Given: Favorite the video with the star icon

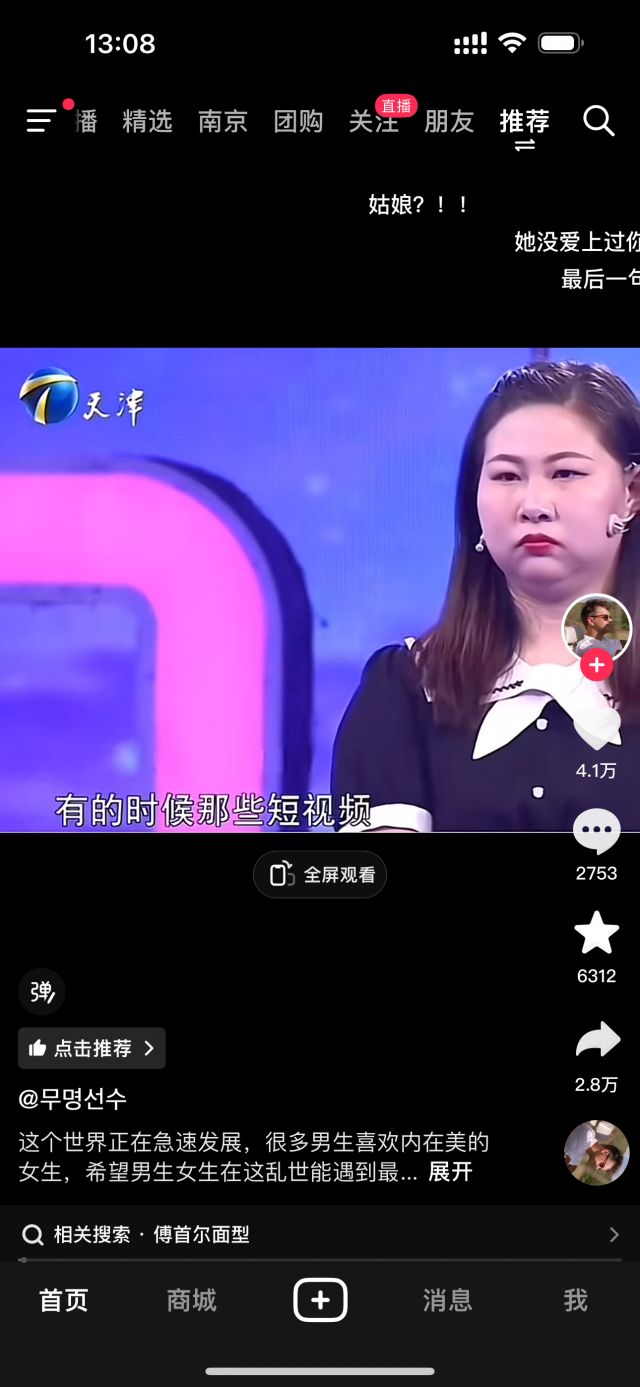Looking at the screenshot, I should (597, 933).
